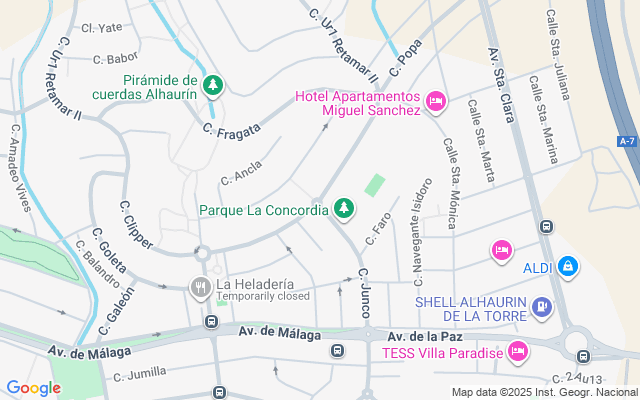Screen dimensions: 640x400
Task: Open the Google logo link
Action: coord(33,388)
